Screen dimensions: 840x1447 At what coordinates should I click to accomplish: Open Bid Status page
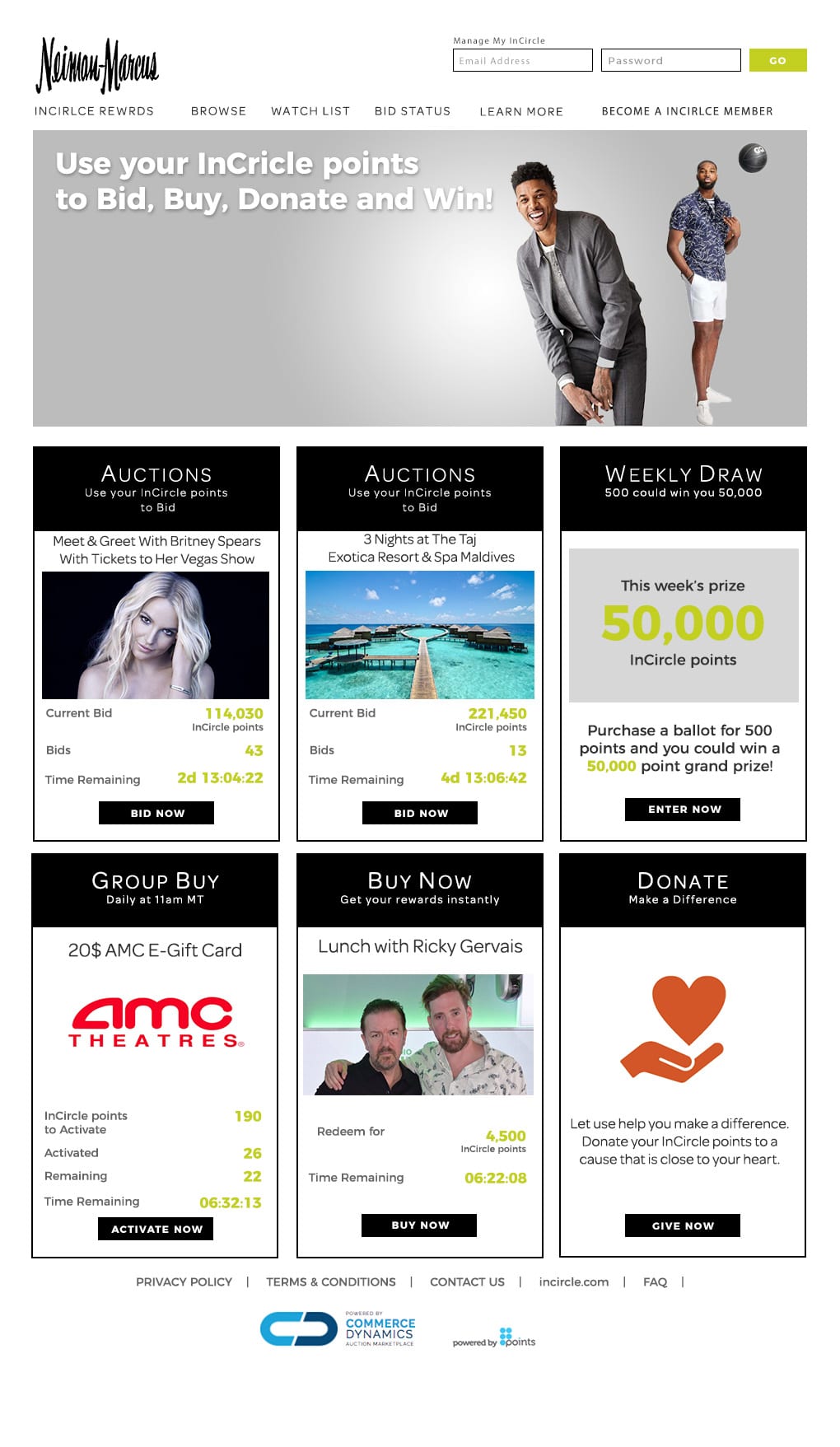tap(413, 111)
